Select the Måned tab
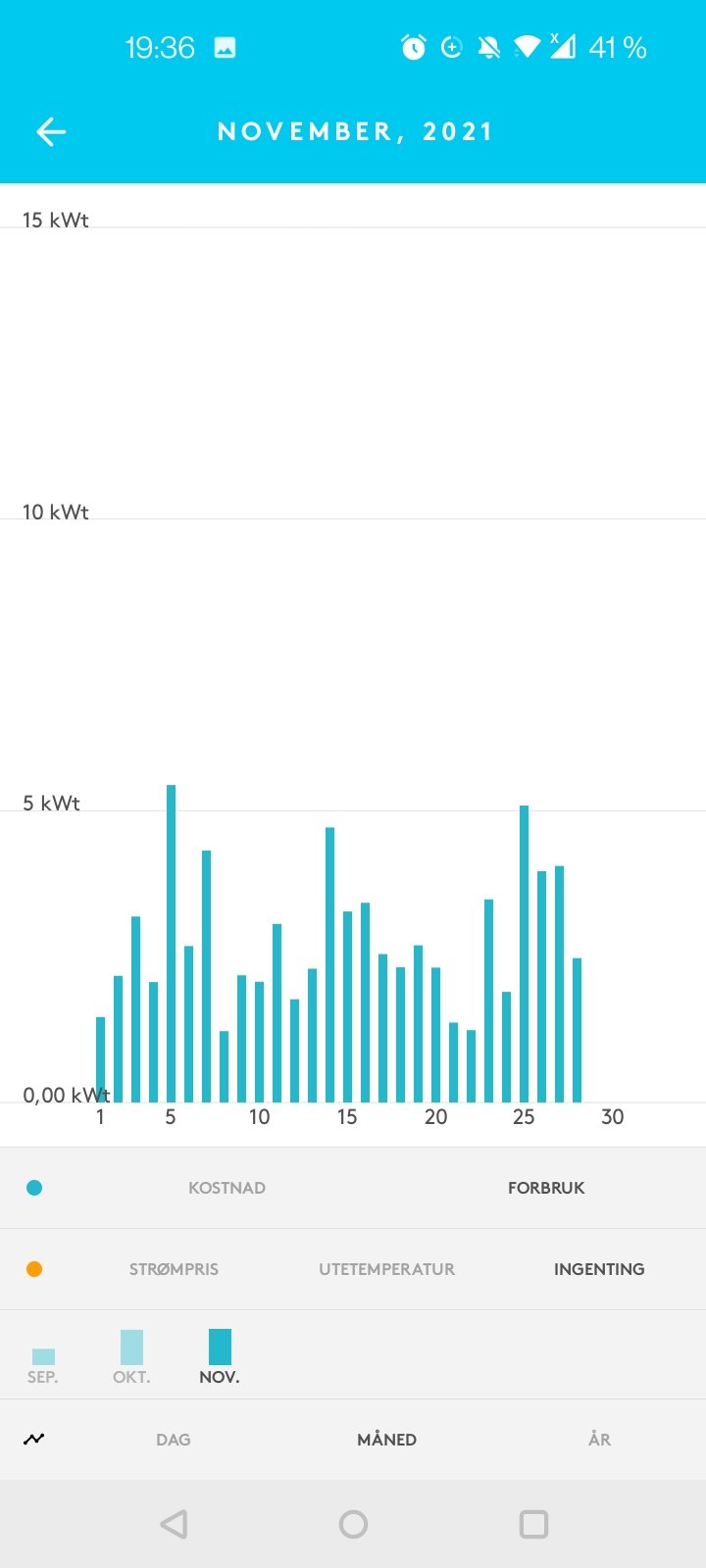 point(386,1440)
